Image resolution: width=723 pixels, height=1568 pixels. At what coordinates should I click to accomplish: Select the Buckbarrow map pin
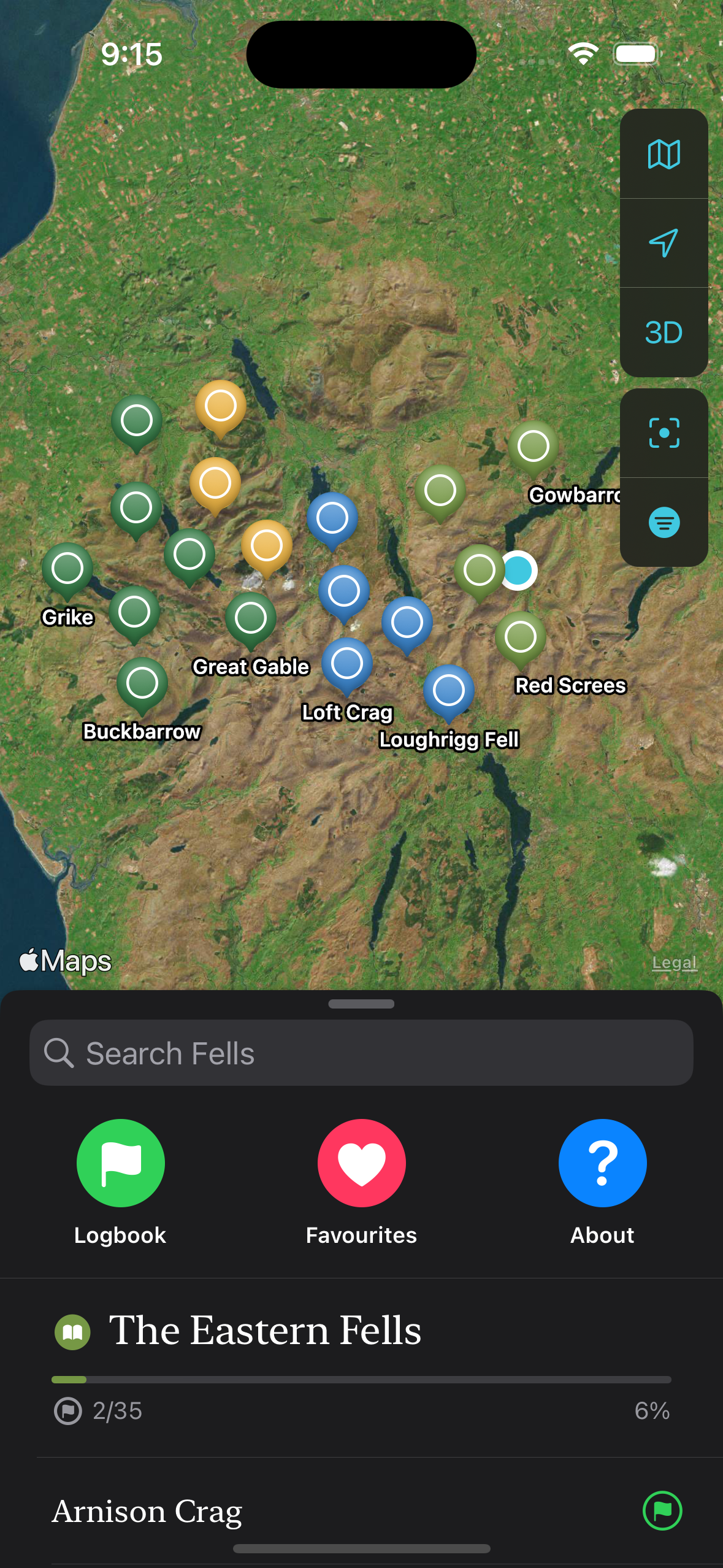coord(142,686)
